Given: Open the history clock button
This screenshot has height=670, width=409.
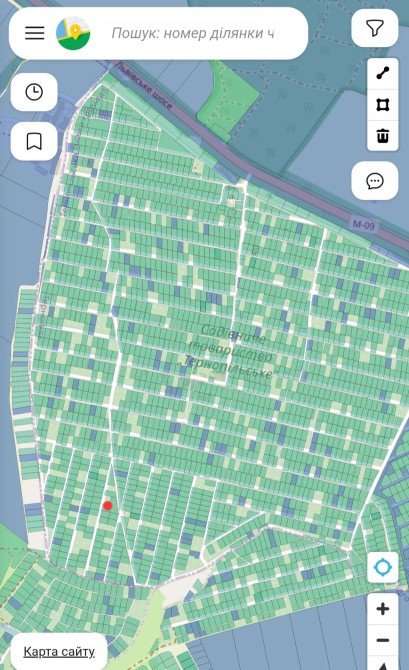Looking at the screenshot, I should pyautogui.click(x=34, y=92).
